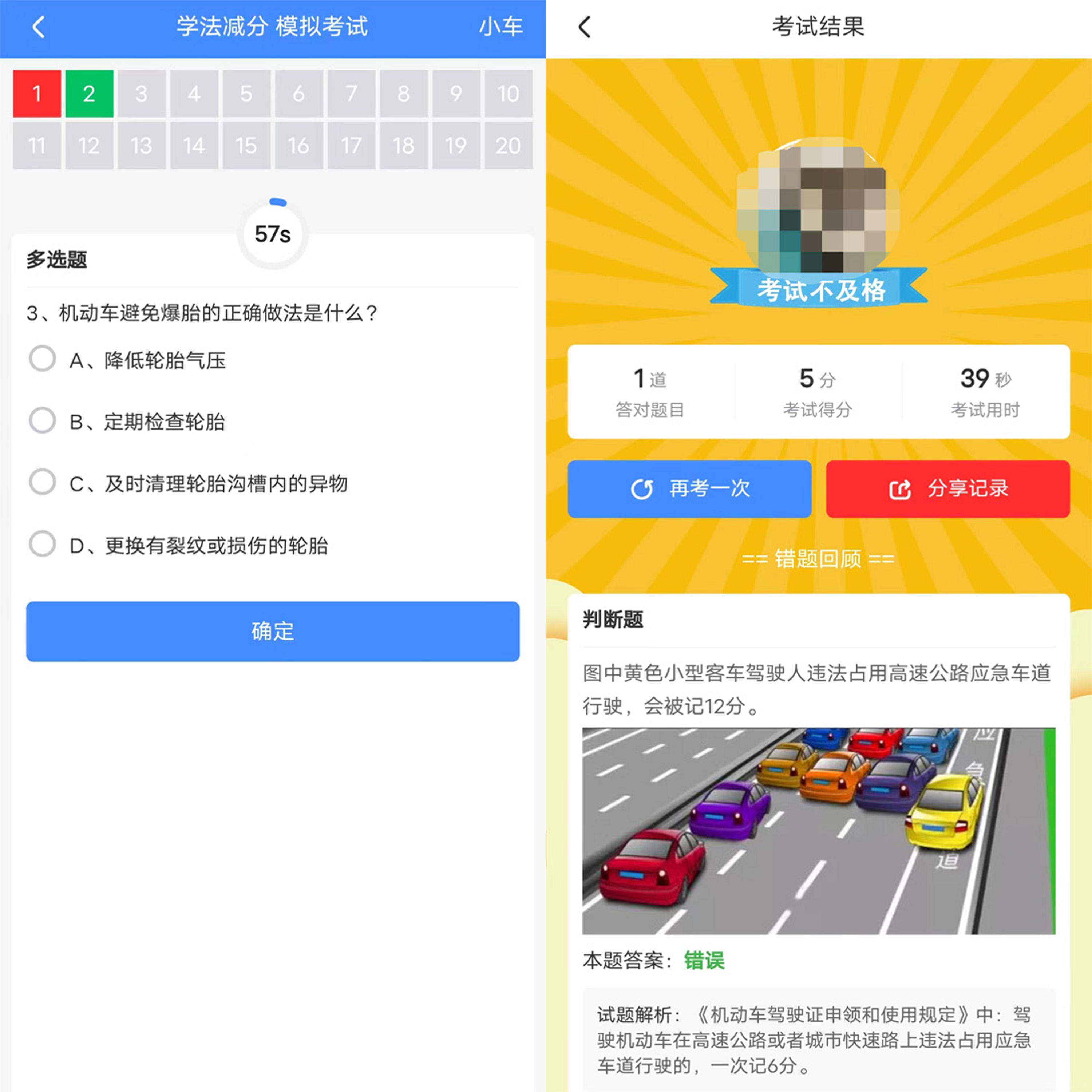
Task: Mark option C 及时清理轮胎沟槽内的异物
Action: (42, 482)
